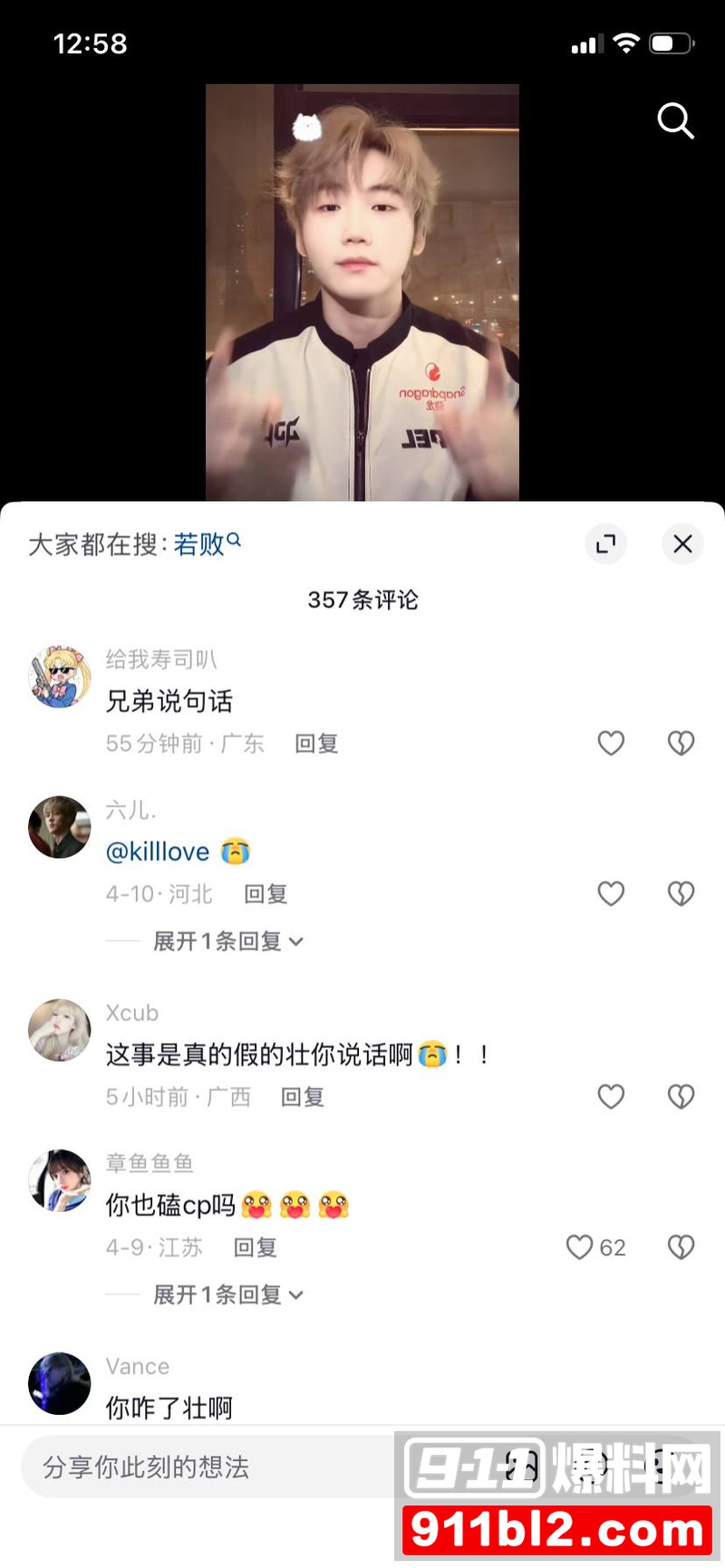This screenshot has height=1568, width=725.
Task: Like Xcub's comment
Action: 611,1097
